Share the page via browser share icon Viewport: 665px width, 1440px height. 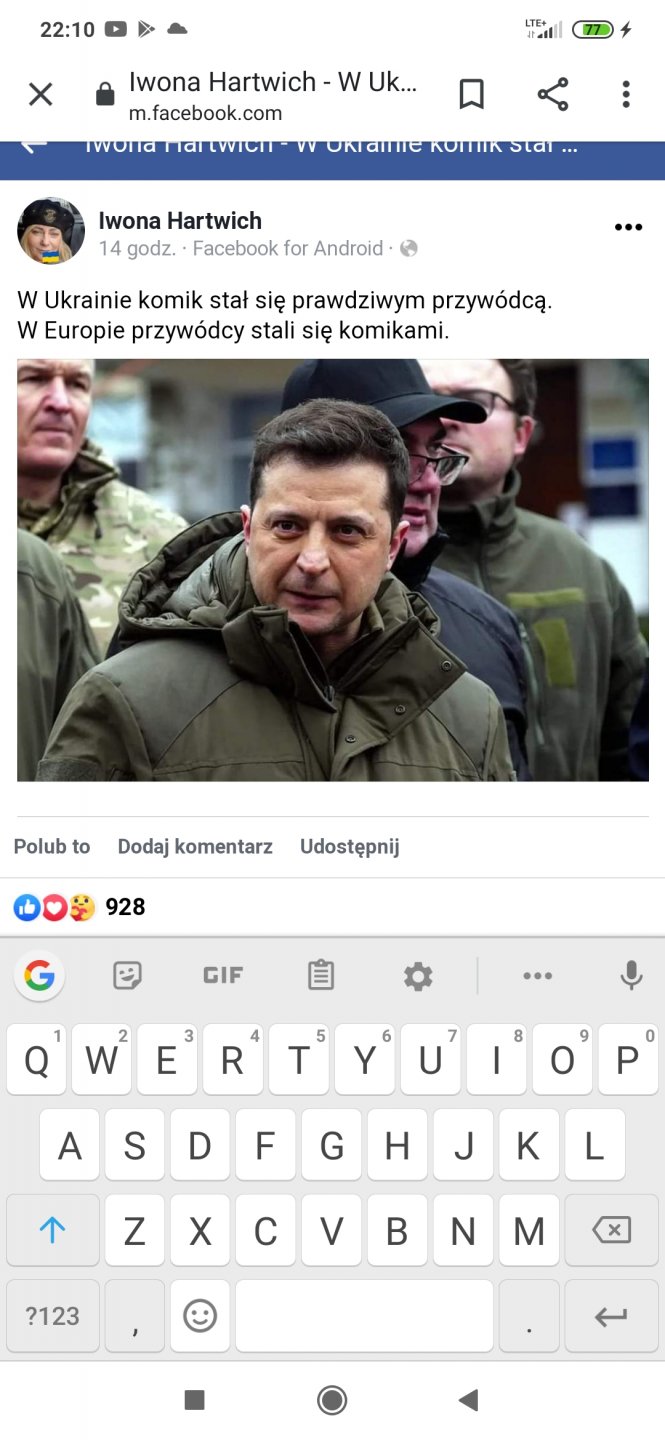(x=552, y=95)
